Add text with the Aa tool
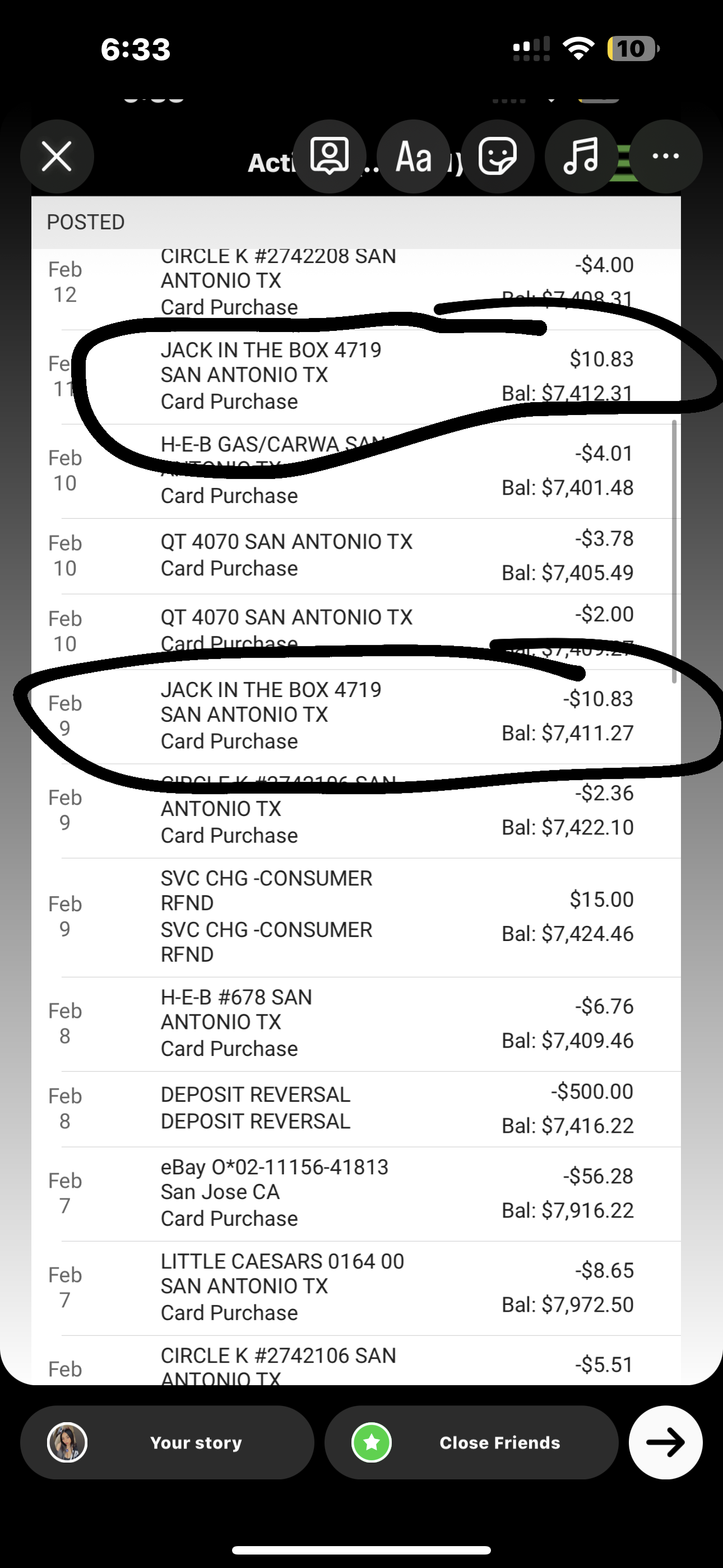 coord(413,156)
